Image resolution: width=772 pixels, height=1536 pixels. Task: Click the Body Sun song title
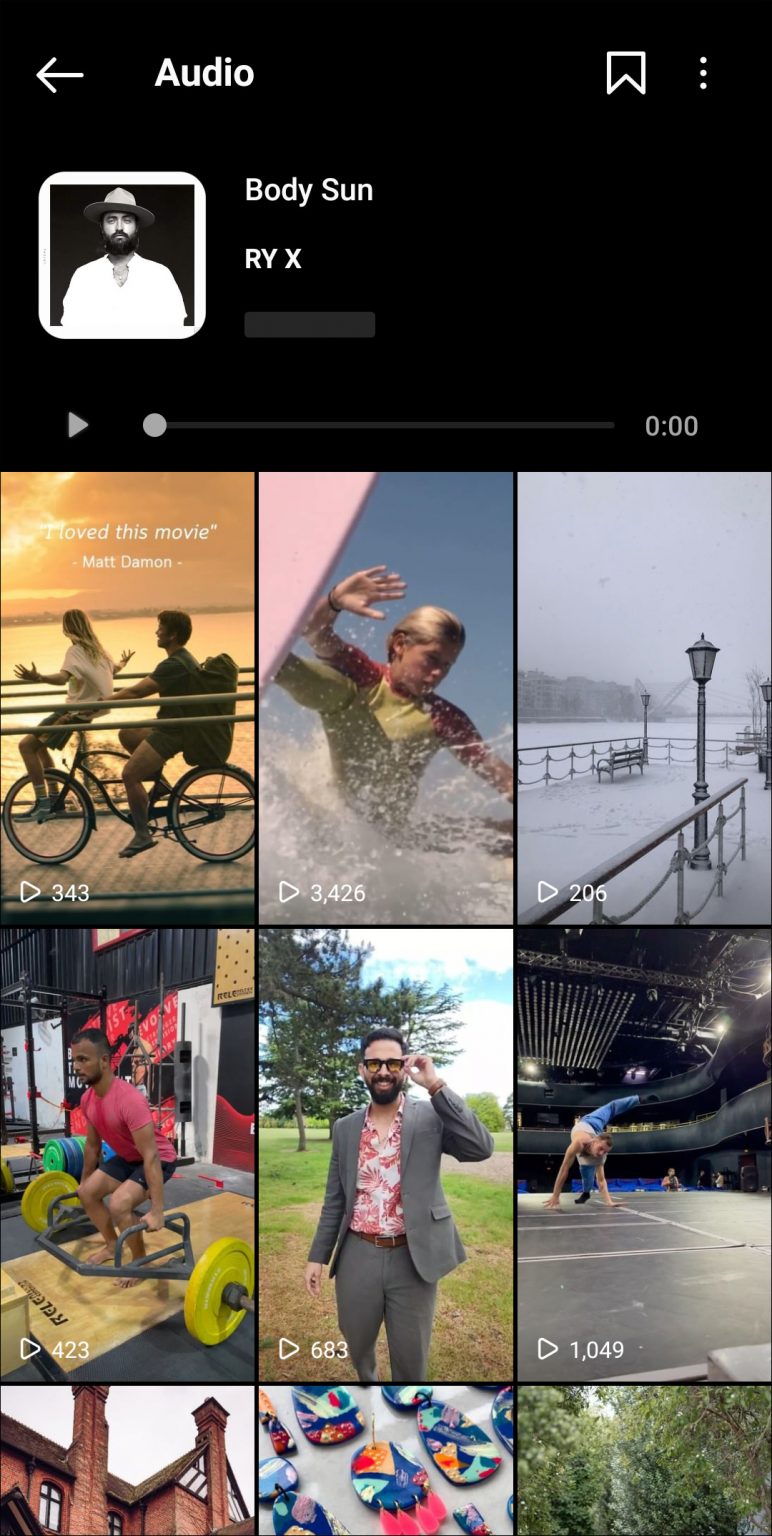(308, 190)
